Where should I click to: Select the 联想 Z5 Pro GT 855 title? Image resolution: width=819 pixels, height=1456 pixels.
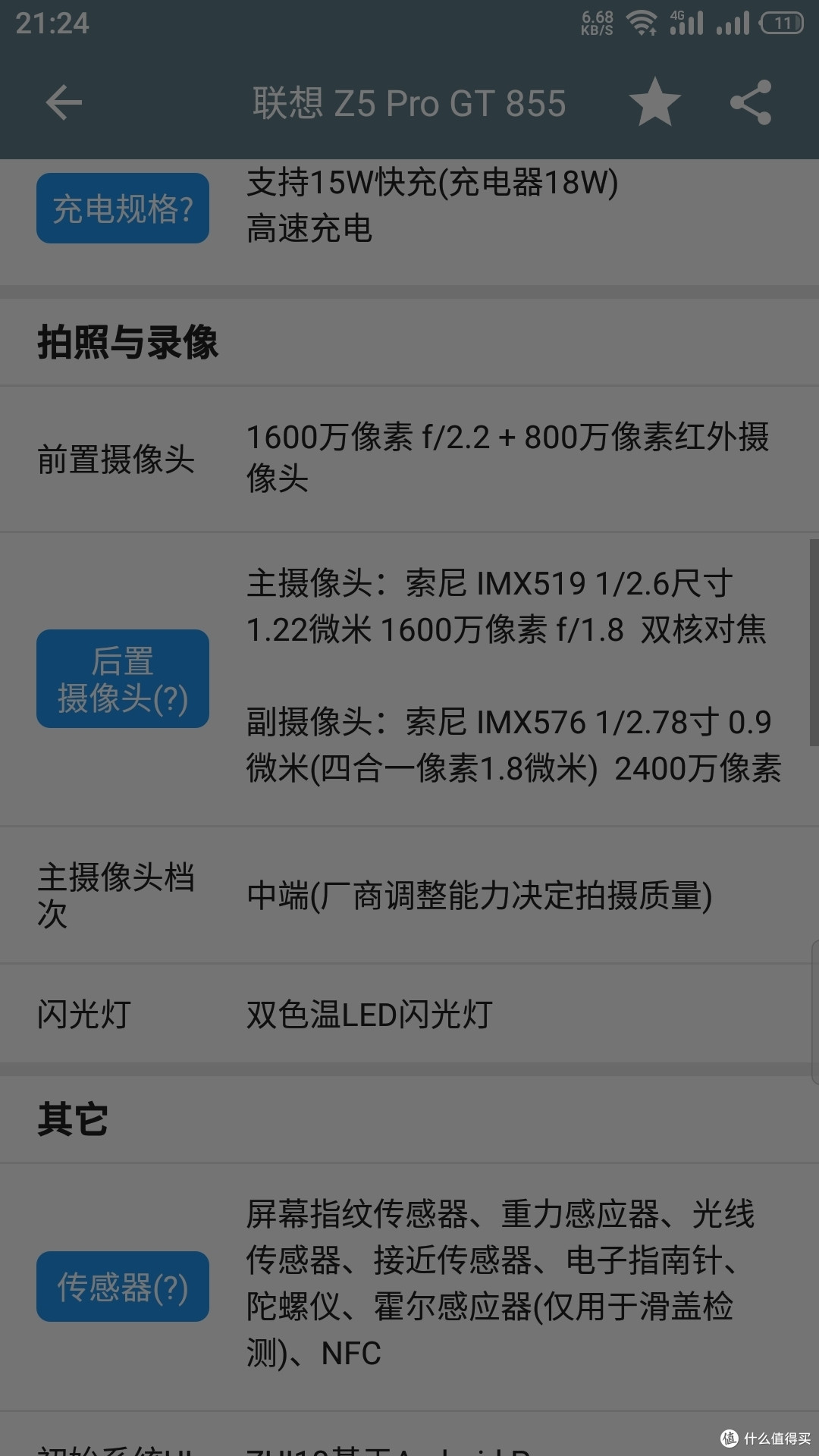(409, 102)
